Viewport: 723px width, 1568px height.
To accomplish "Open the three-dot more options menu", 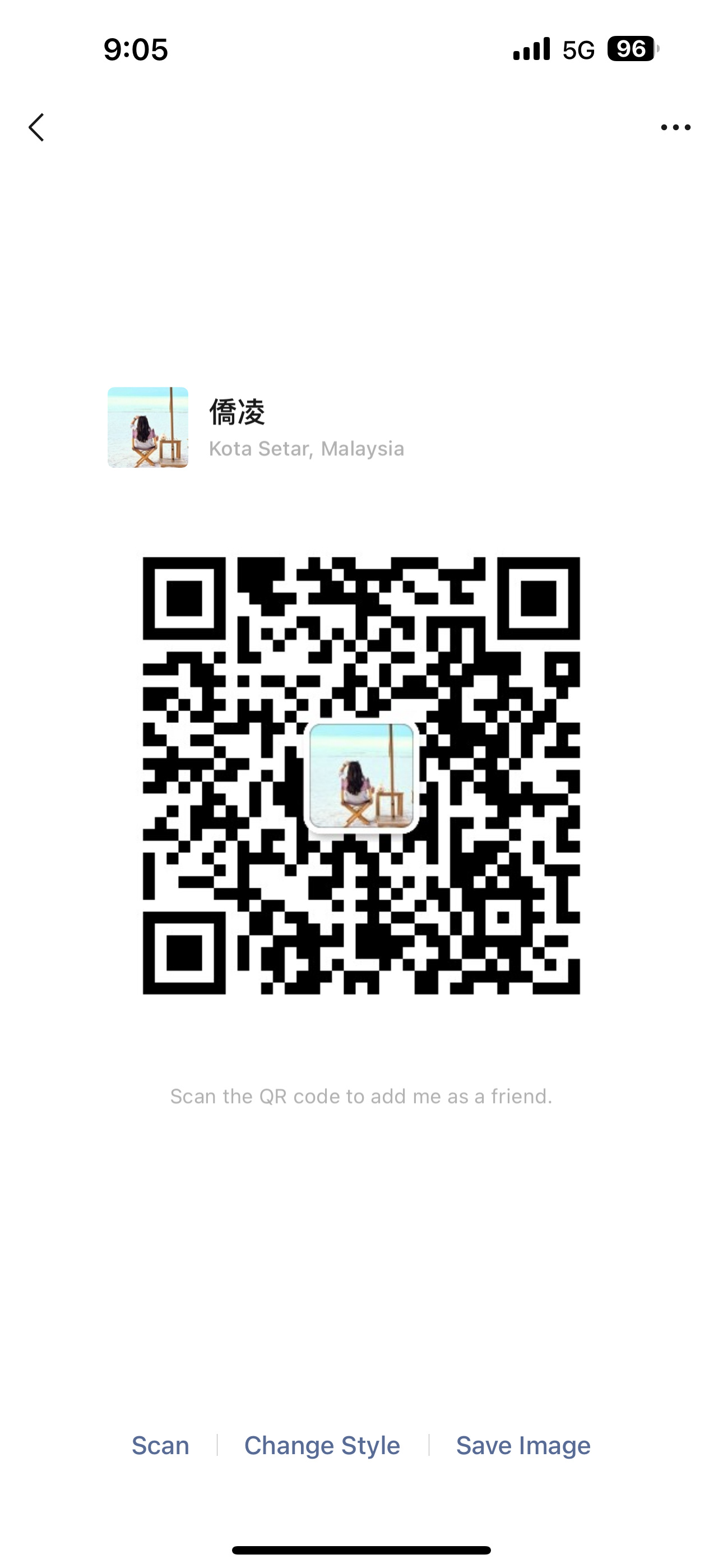I will 675,127.
